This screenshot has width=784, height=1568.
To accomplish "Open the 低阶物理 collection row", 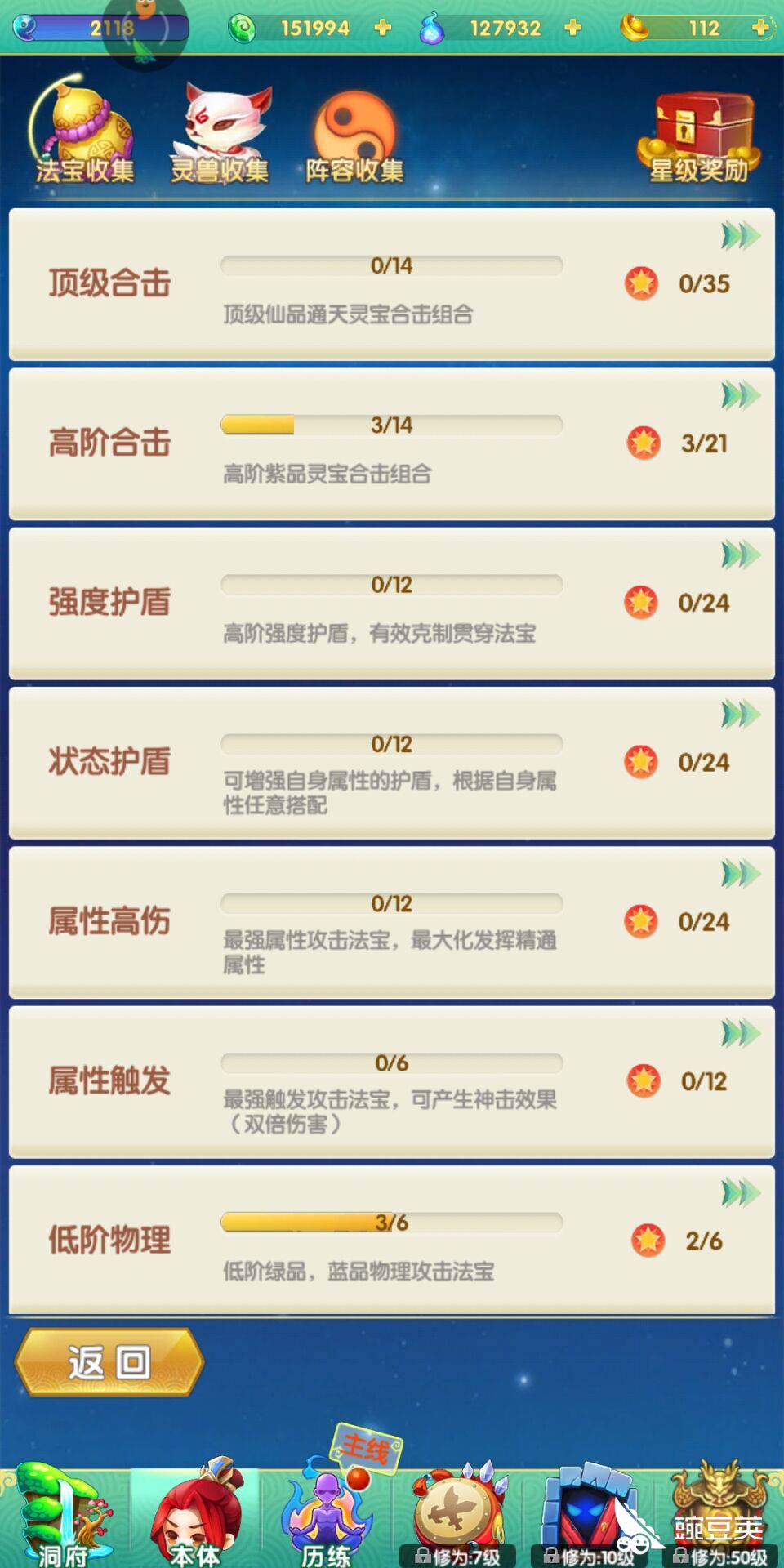I will click(392, 1240).
